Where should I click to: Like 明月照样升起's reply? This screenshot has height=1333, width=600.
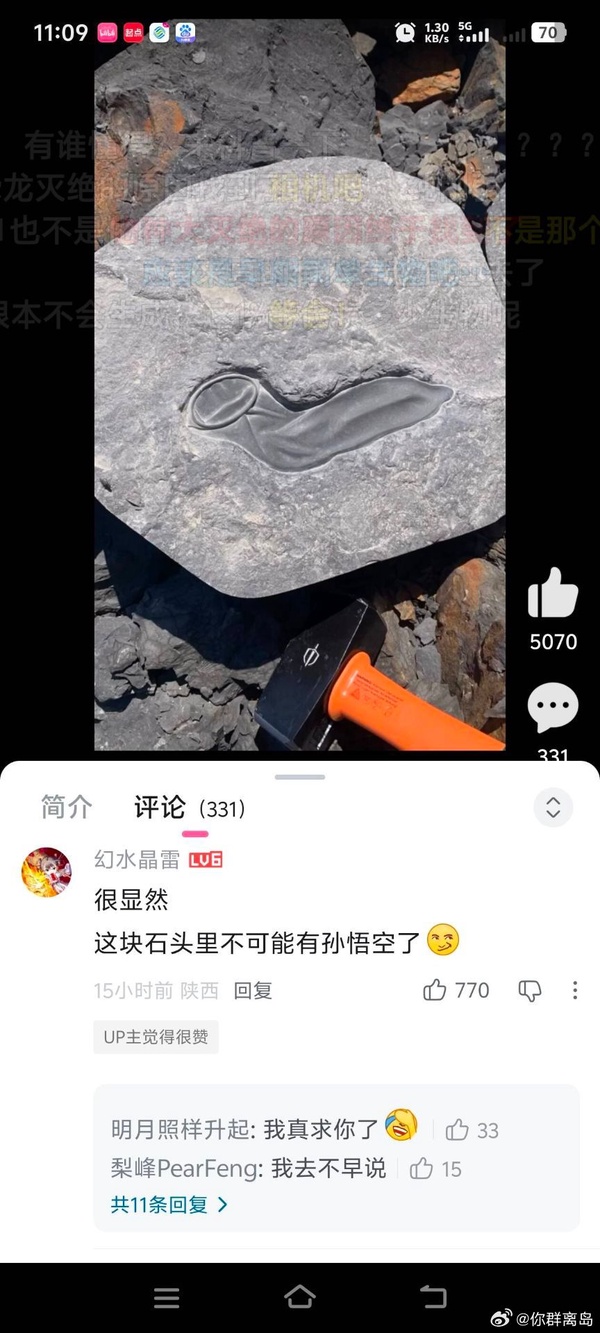458,1130
